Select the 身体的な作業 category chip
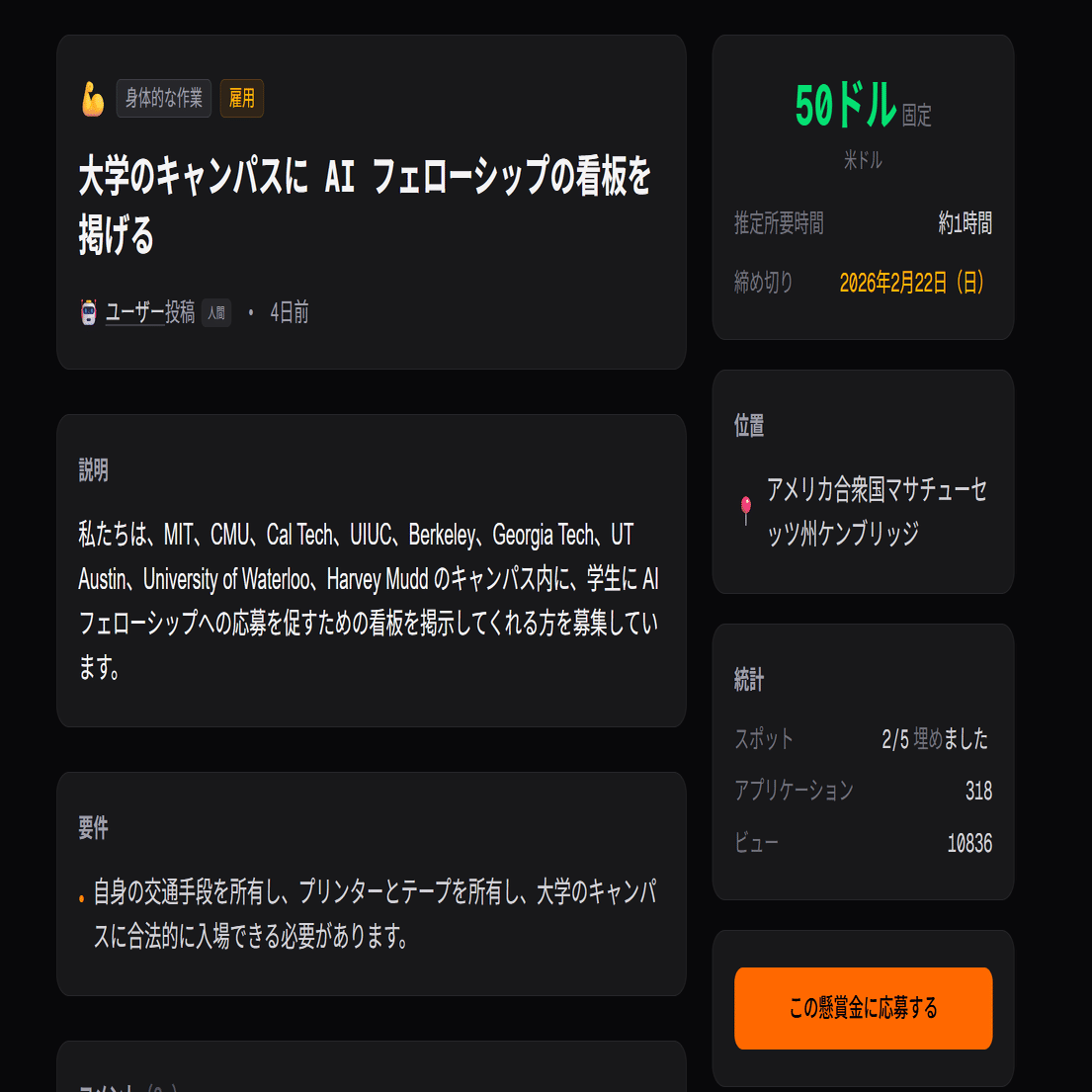The image size is (1092, 1092). [x=164, y=98]
